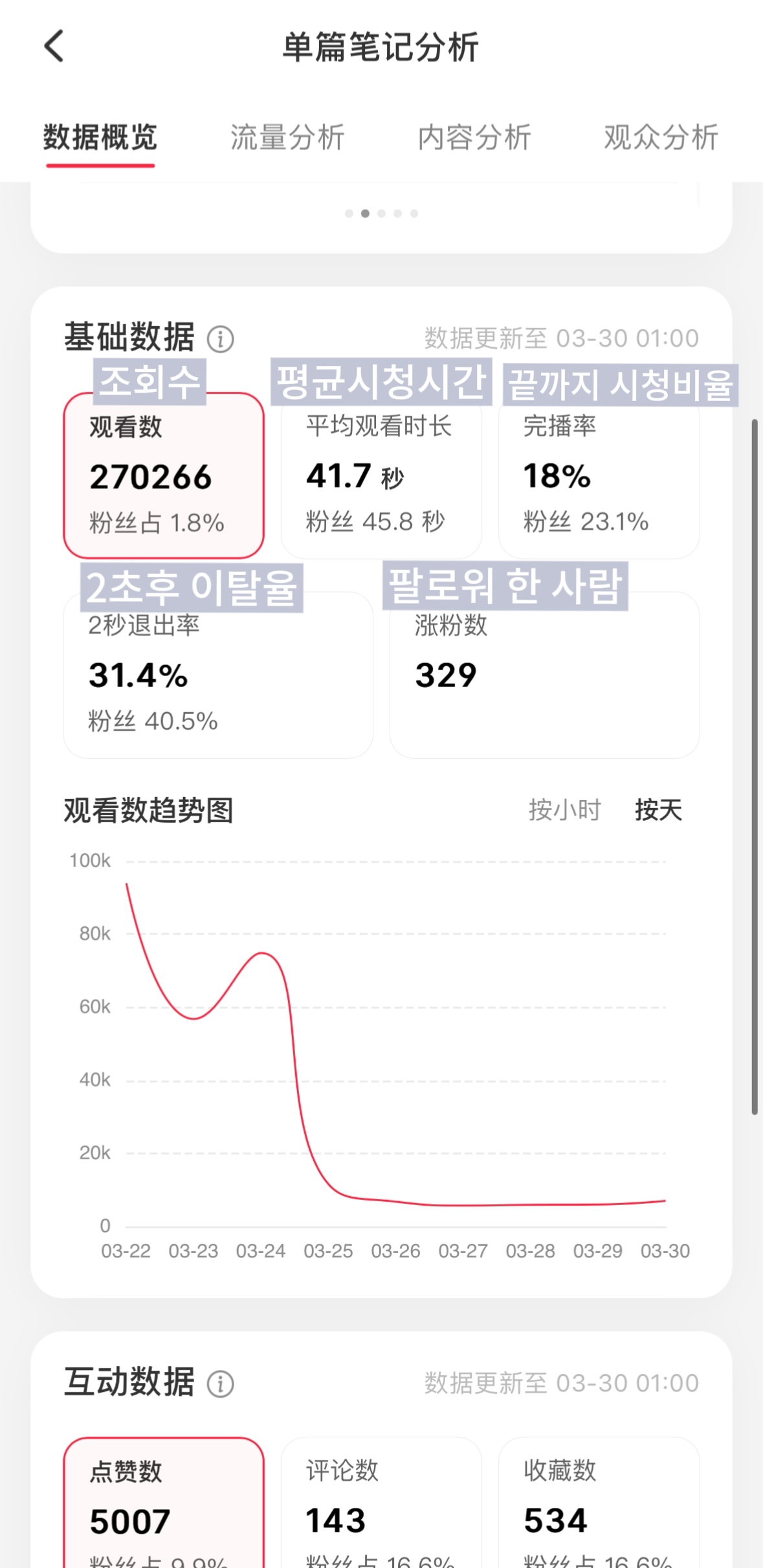Screen dimensions: 763x1568
Task: Select the 观看数 metric card
Action: tap(164, 475)
